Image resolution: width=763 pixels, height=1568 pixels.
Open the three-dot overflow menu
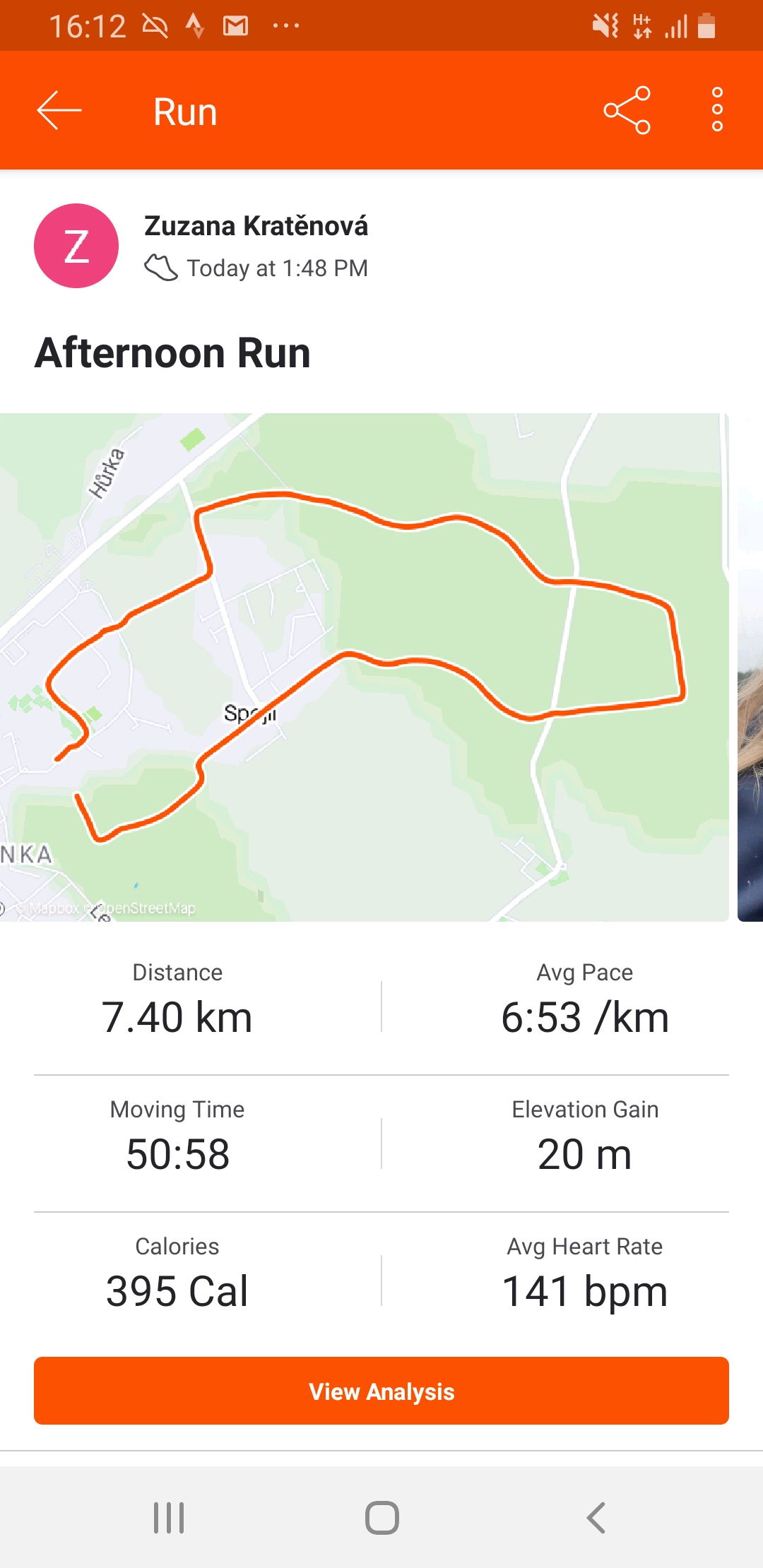717,109
